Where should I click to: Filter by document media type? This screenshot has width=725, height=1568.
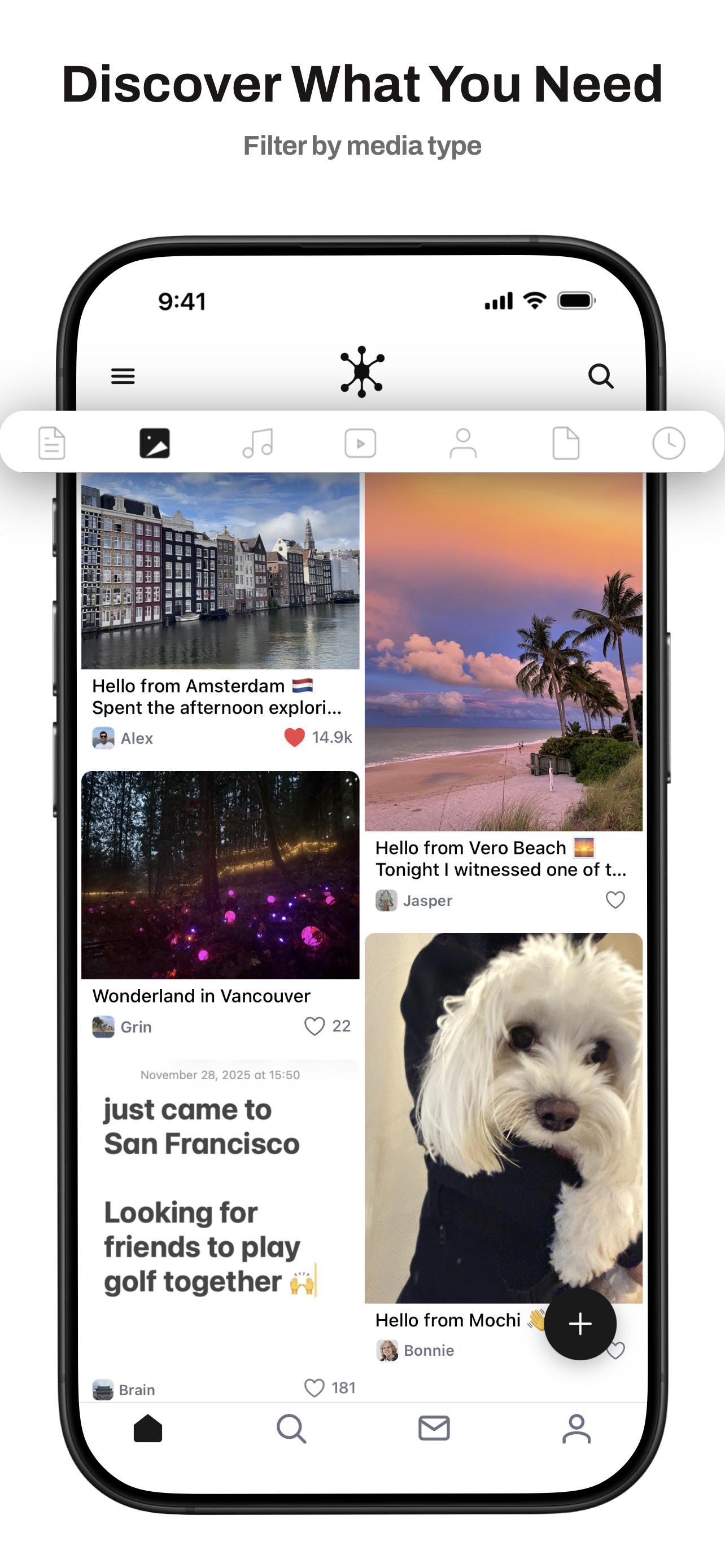pos(566,443)
